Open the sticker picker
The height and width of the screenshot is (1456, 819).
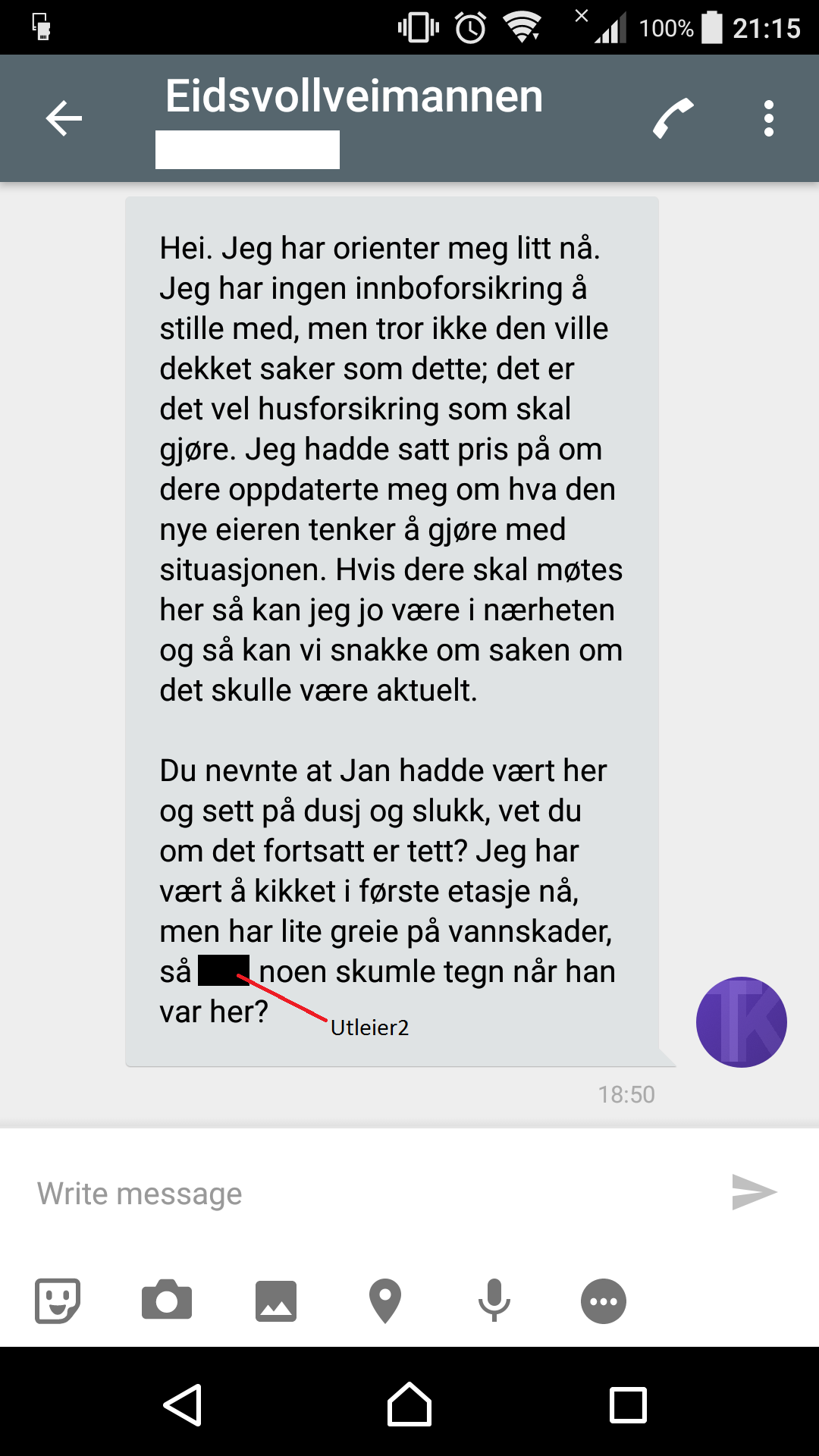pyautogui.click(x=58, y=1301)
